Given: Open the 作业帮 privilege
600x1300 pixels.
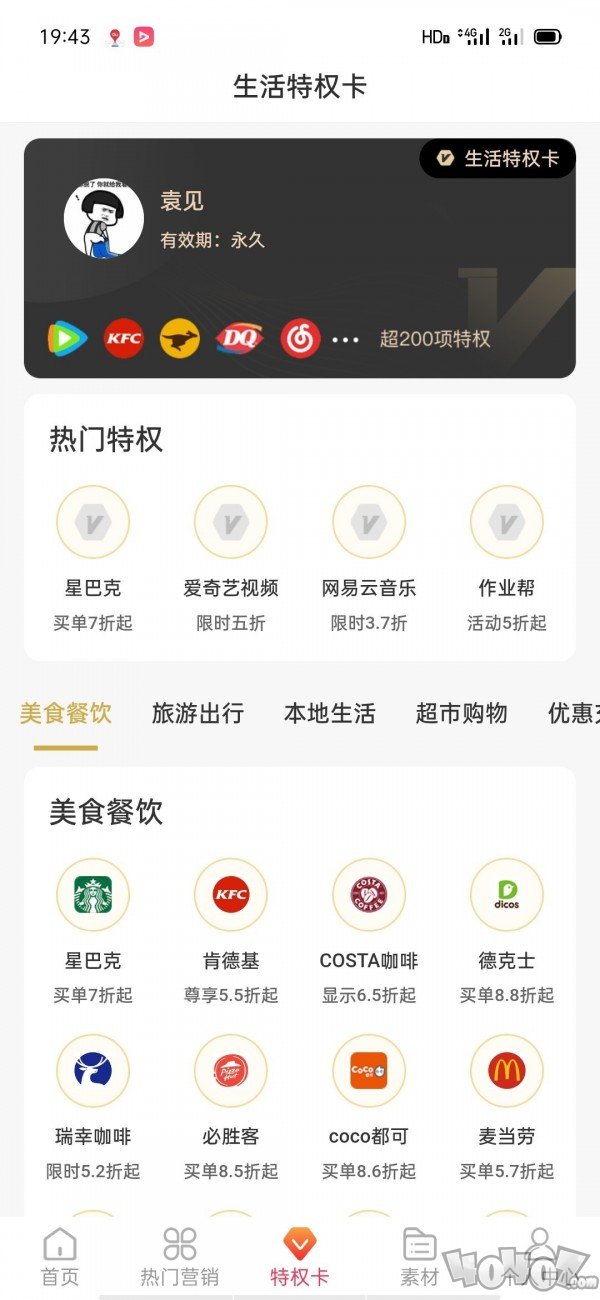Looking at the screenshot, I should 507,560.
